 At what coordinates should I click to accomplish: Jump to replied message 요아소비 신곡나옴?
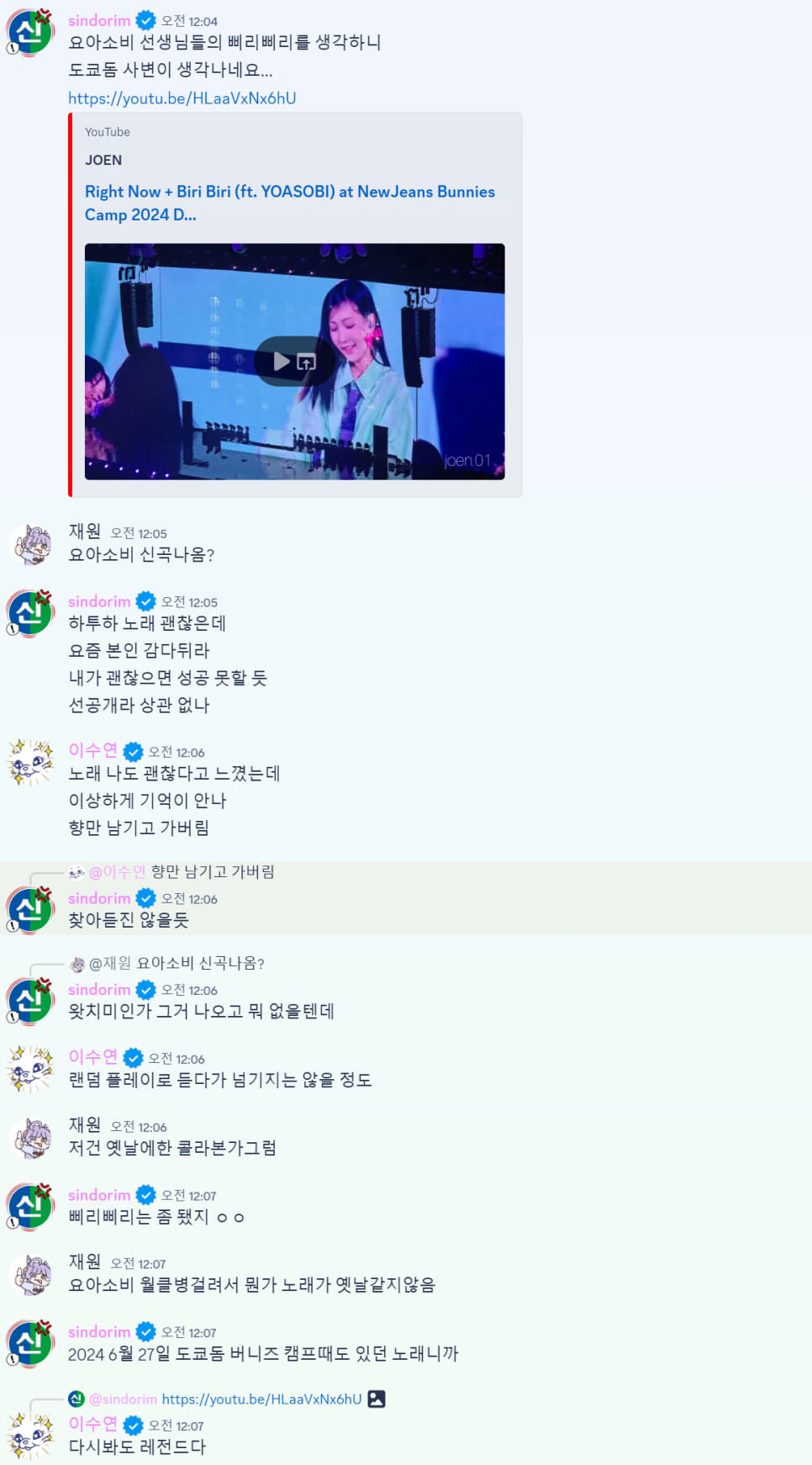[x=200, y=964]
